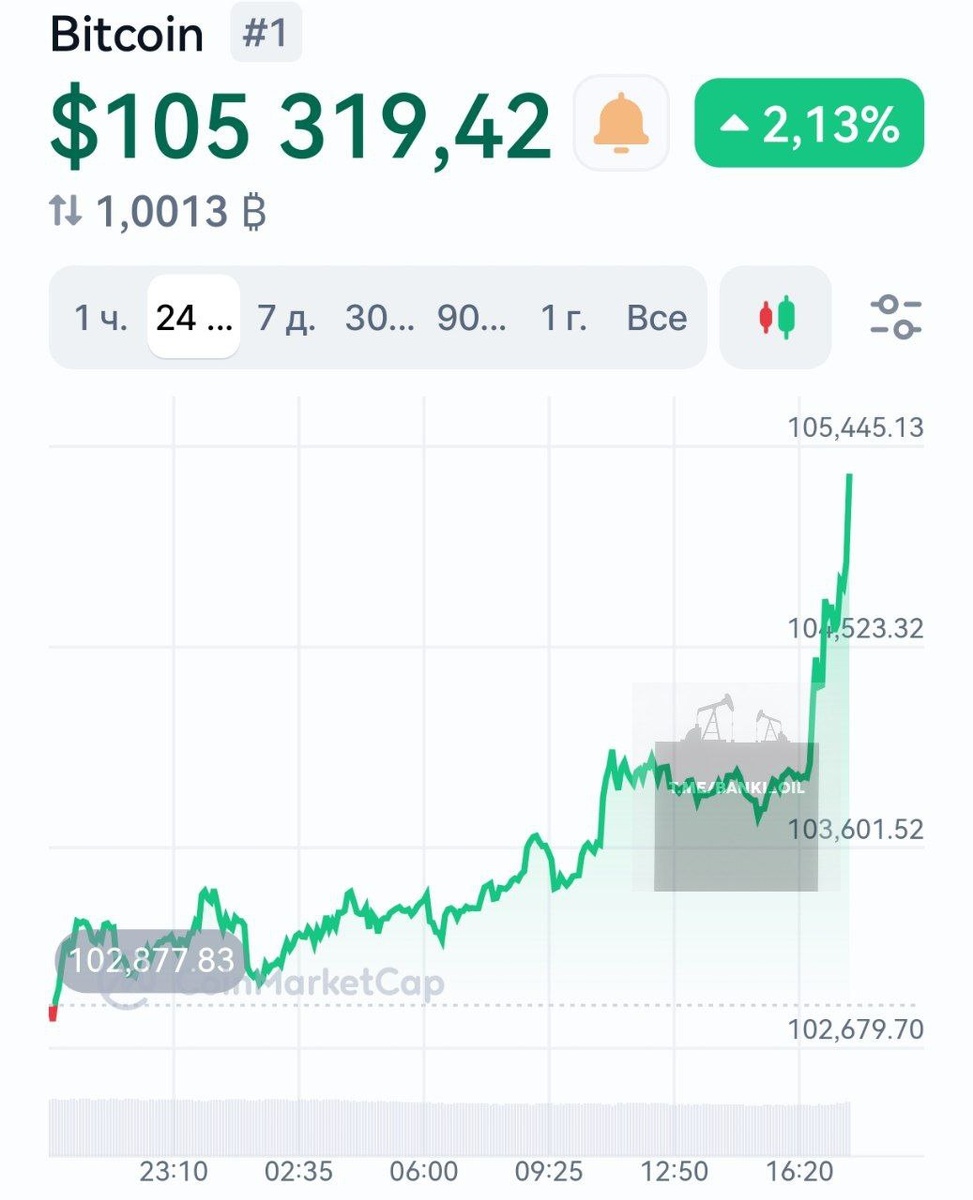This screenshot has width=973, height=1200.
Task: Toggle the candlestick chart view
Action: [x=775, y=318]
